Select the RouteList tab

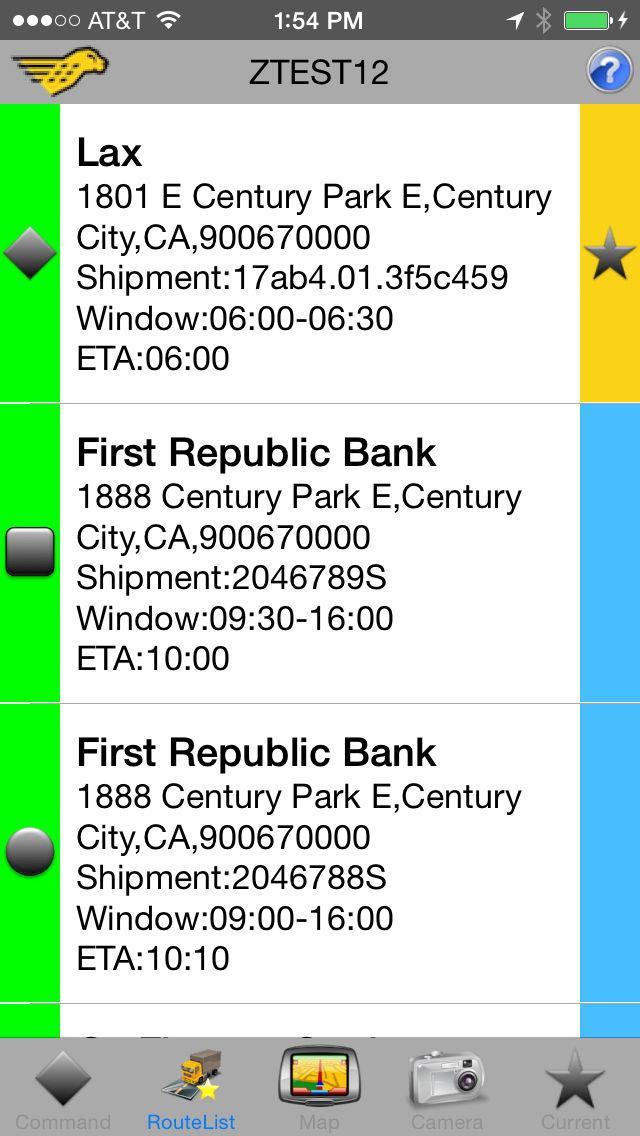(x=191, y=1090)
